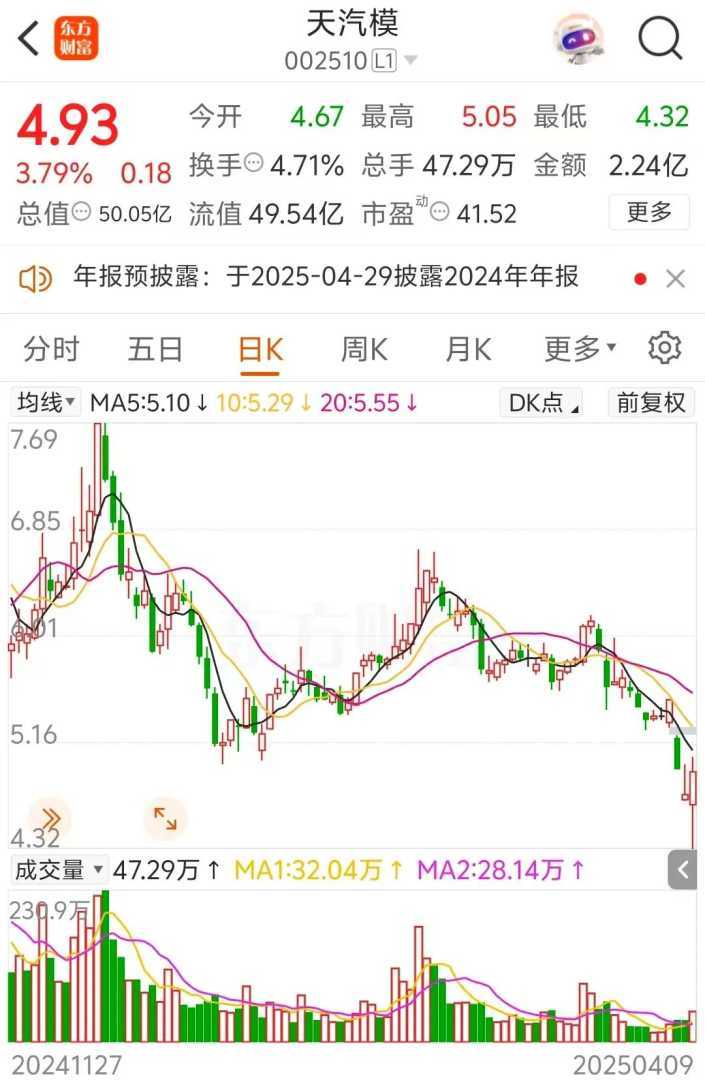Switch to the 月K chart tab
Image resolution: width=705 pixels, height=1080 pixels.
click(x=468, y=349)
